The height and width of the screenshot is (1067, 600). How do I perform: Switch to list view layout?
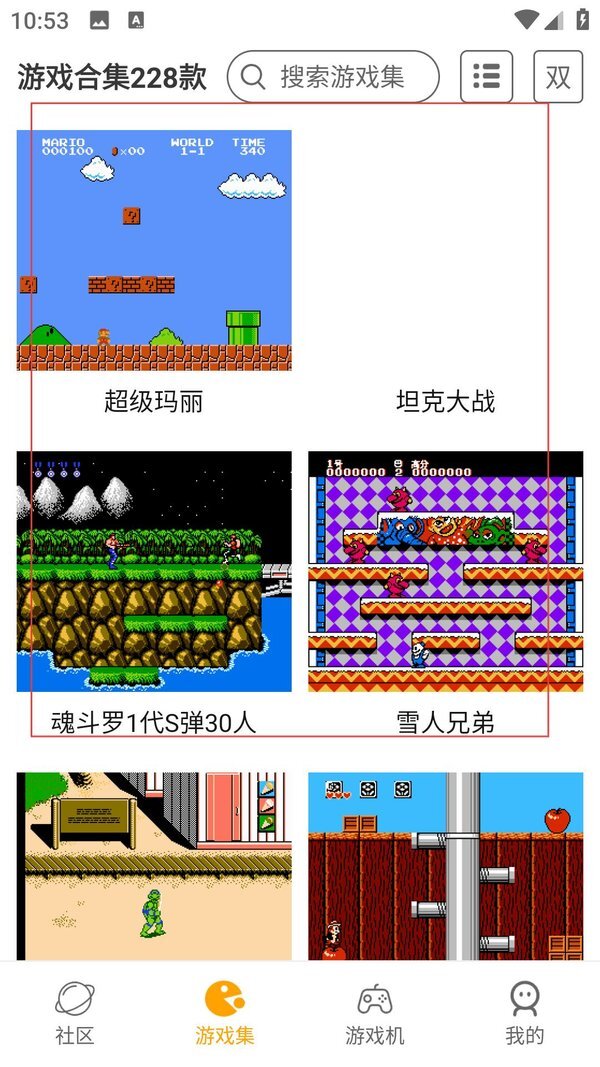[x=486, y=77]
